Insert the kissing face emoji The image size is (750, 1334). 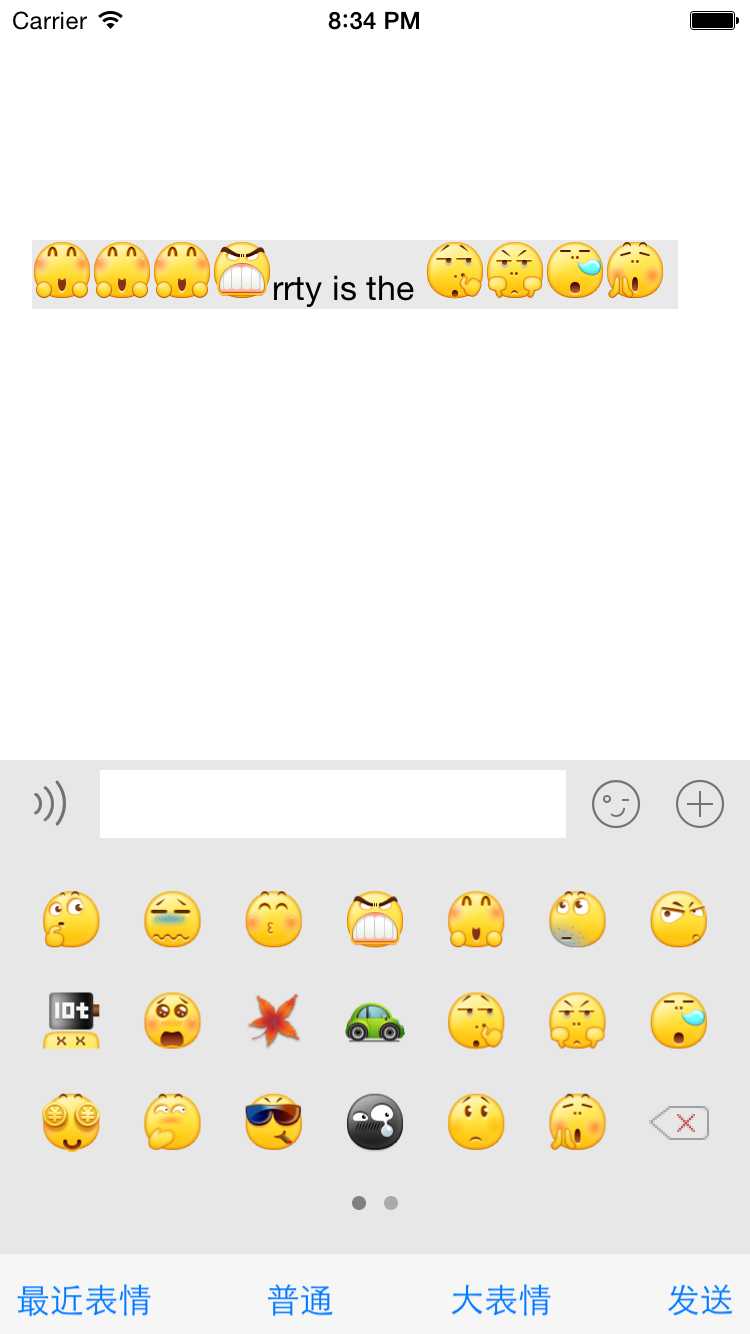click(273, 919)
